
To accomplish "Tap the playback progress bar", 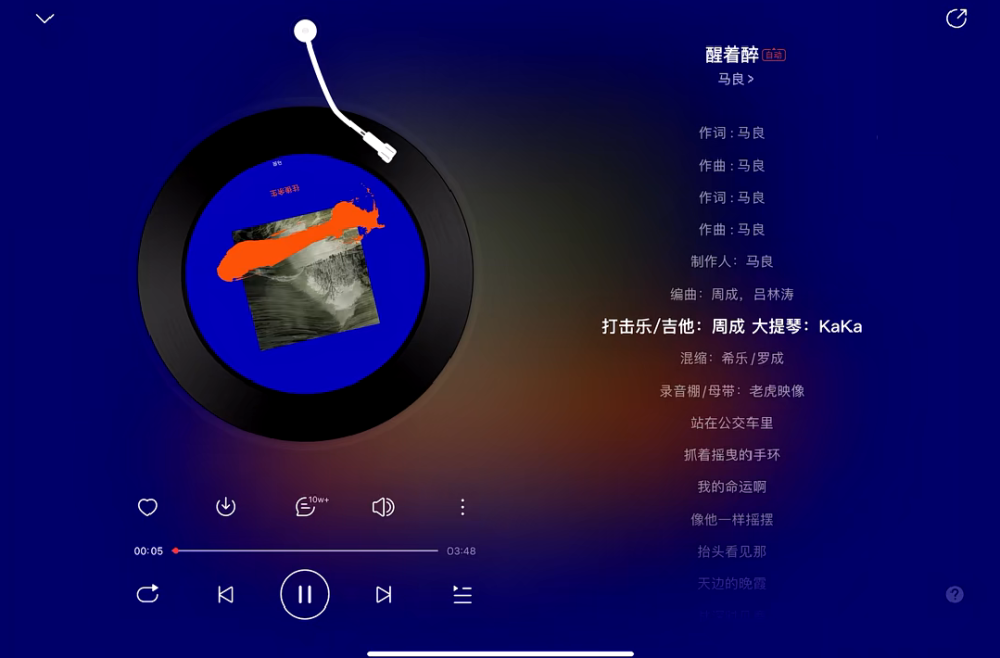I will (306, 551).
